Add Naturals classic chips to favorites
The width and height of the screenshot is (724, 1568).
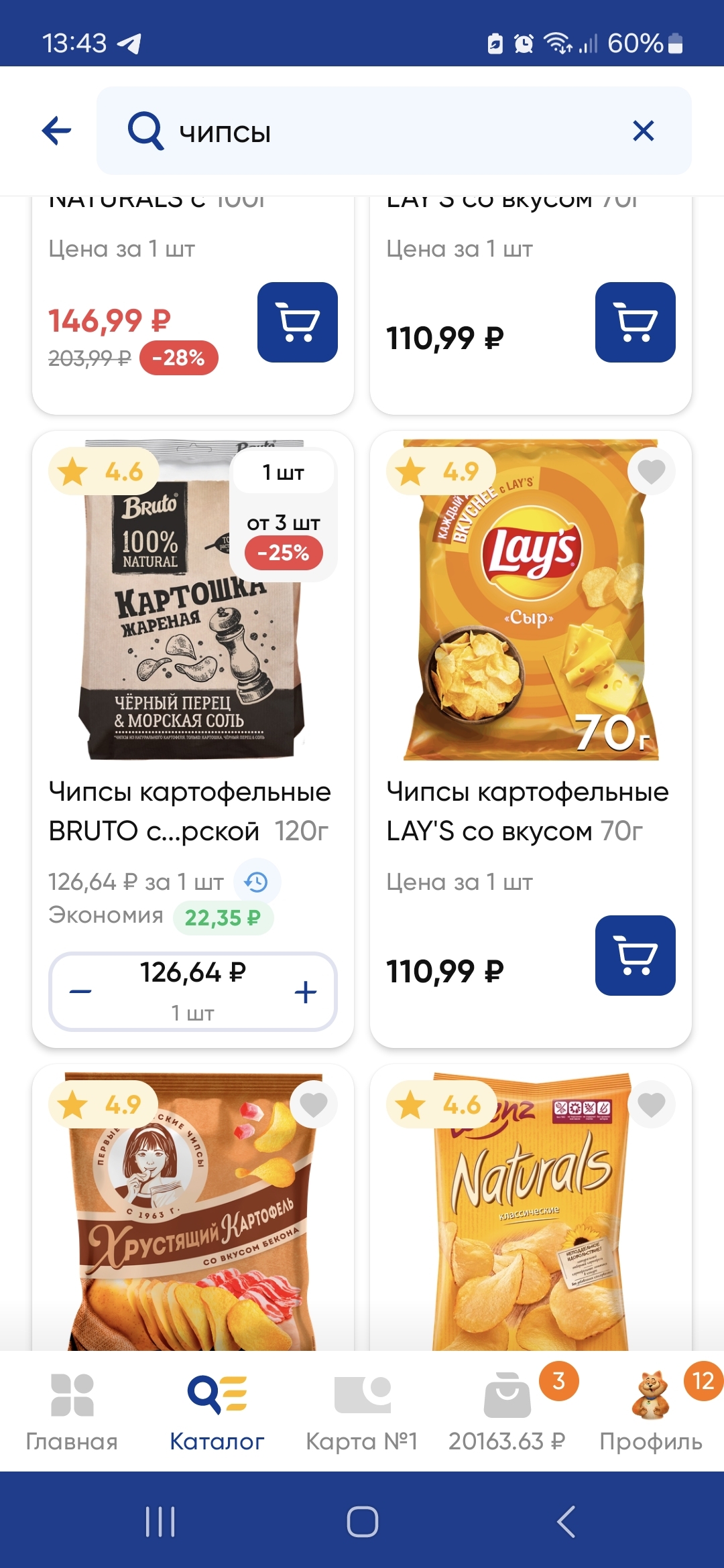[651, 1104]
